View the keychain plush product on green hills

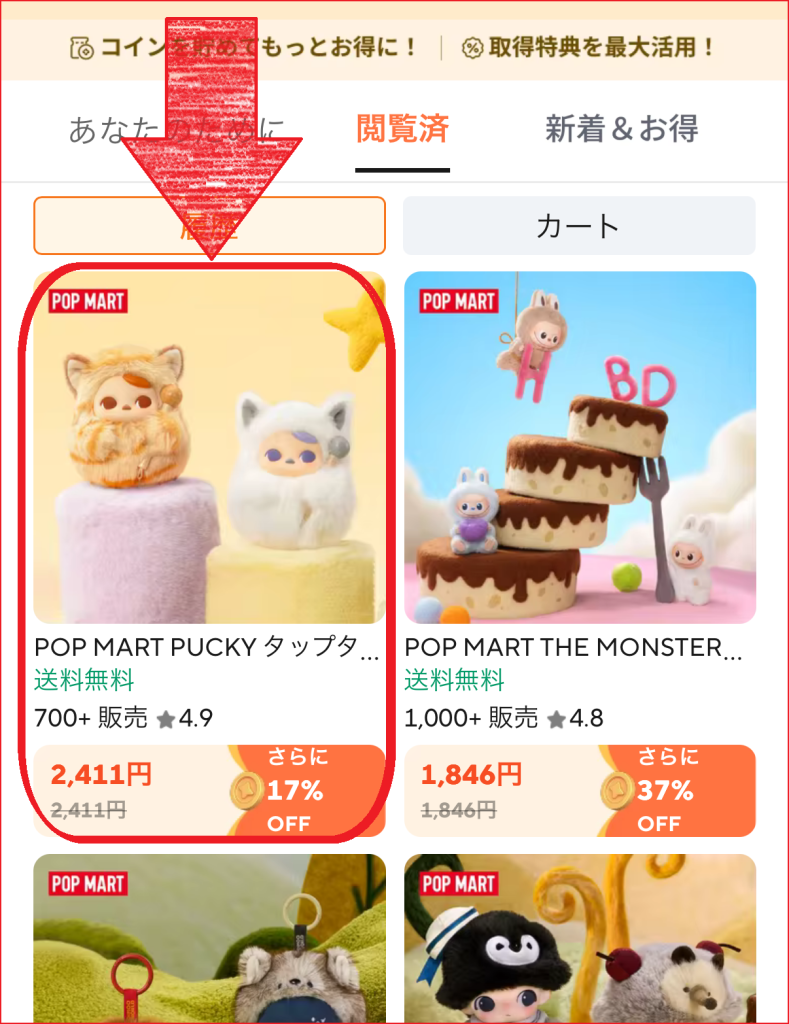(x=209, y=938)
